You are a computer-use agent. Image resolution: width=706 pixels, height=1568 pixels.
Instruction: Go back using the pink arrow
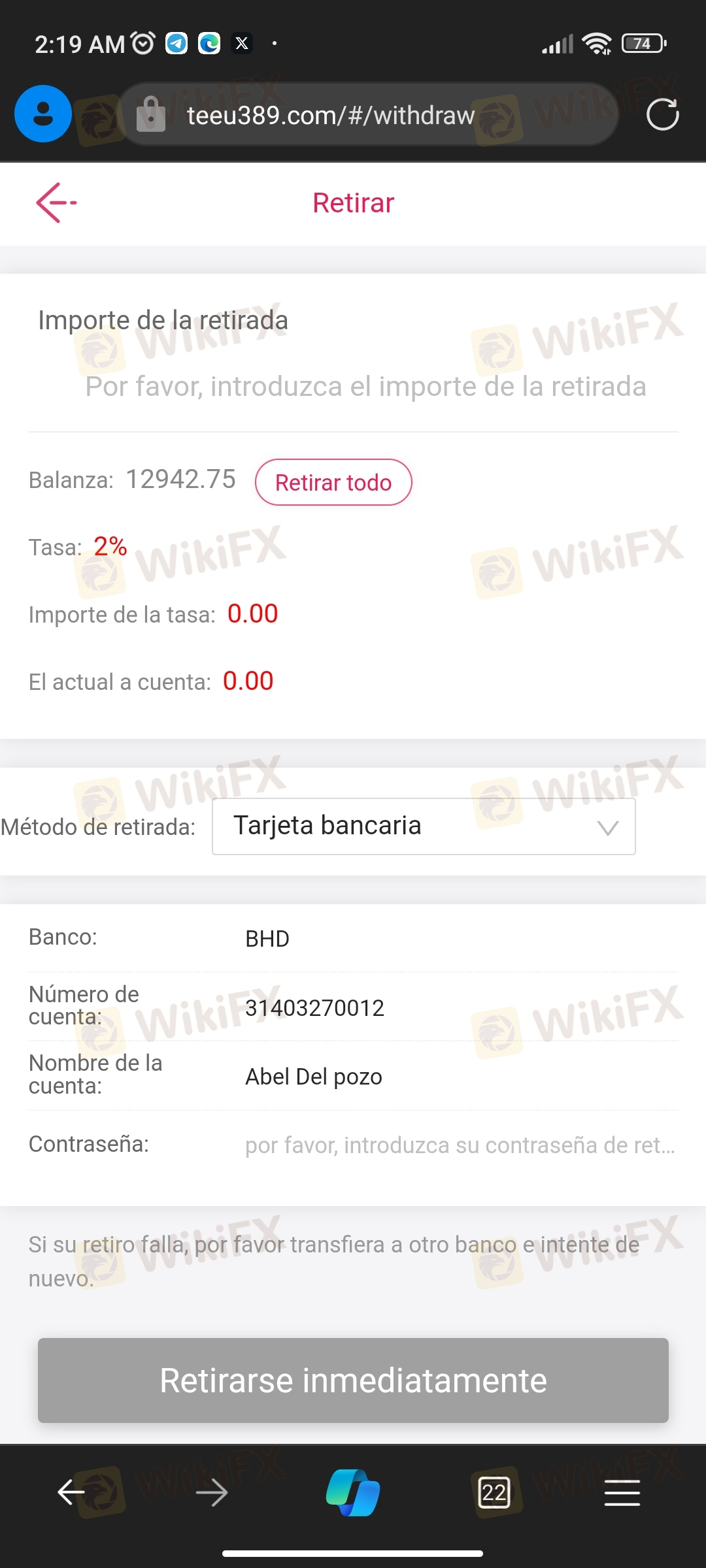coord(56,203)
